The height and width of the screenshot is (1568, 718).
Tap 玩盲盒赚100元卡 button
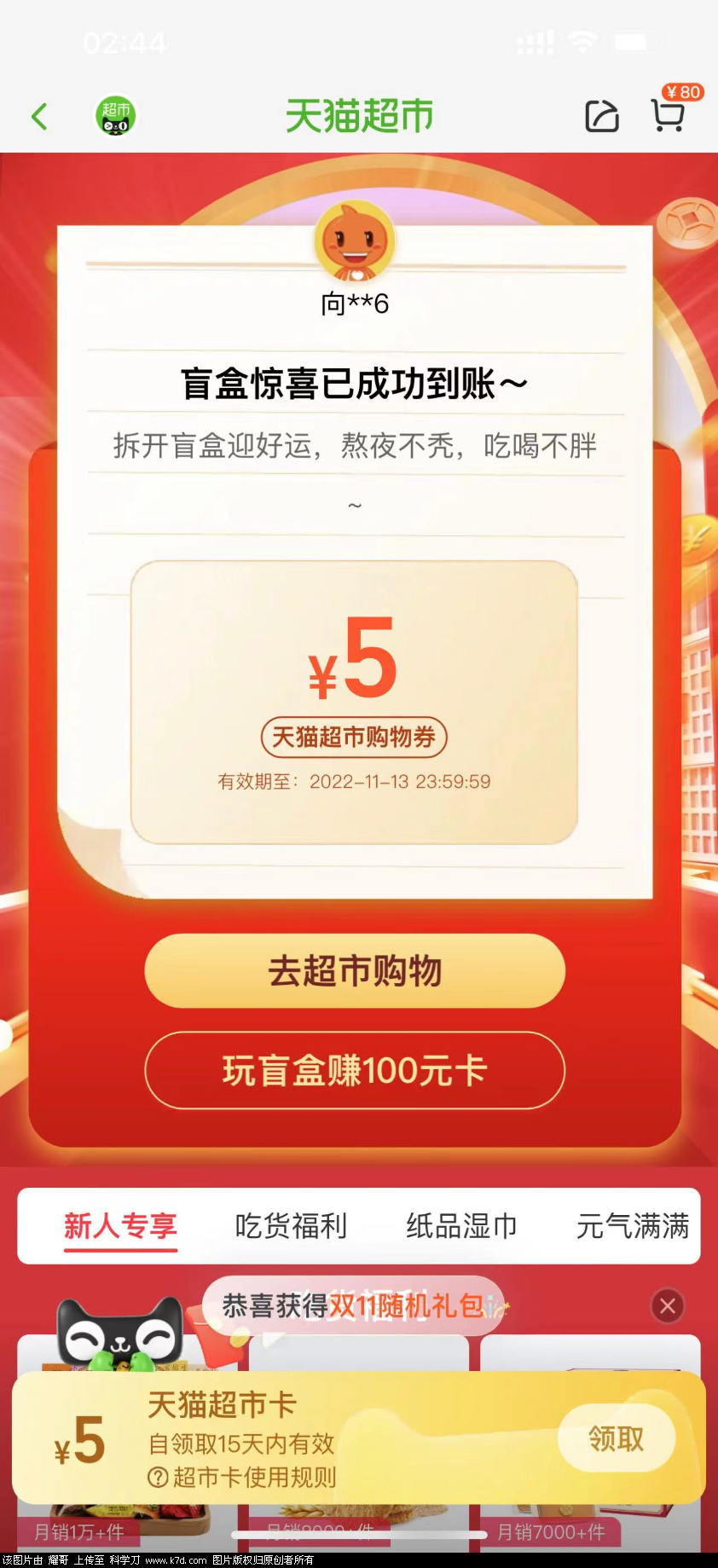tap(355, 1070)
